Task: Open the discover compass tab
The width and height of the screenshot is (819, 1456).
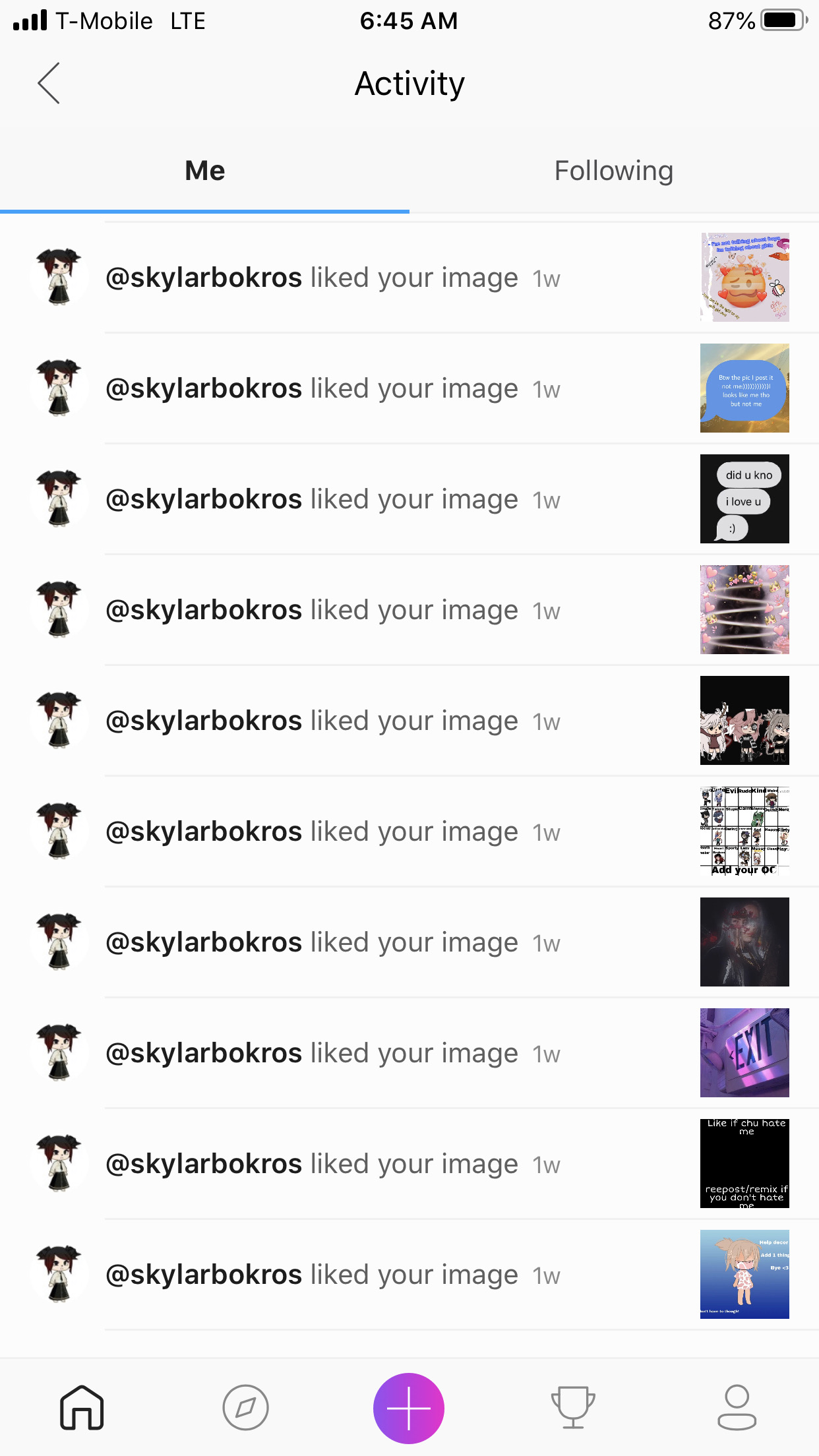Action: [245, 1407]
